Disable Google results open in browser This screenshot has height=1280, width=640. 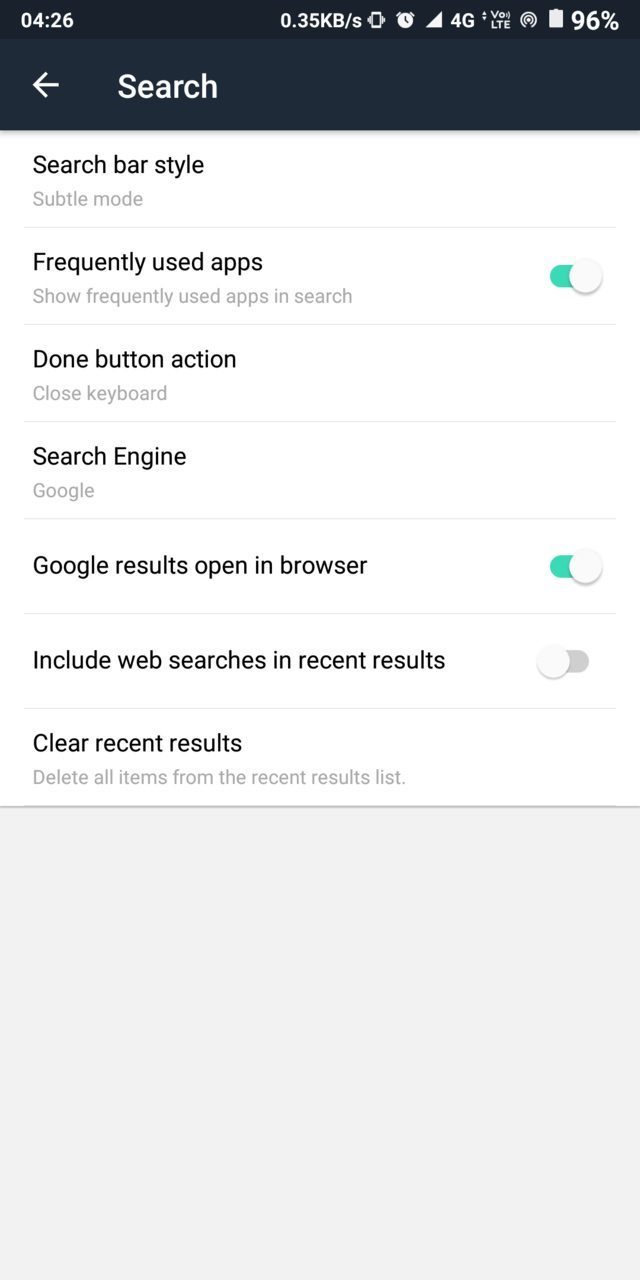(x=575, y=567)
